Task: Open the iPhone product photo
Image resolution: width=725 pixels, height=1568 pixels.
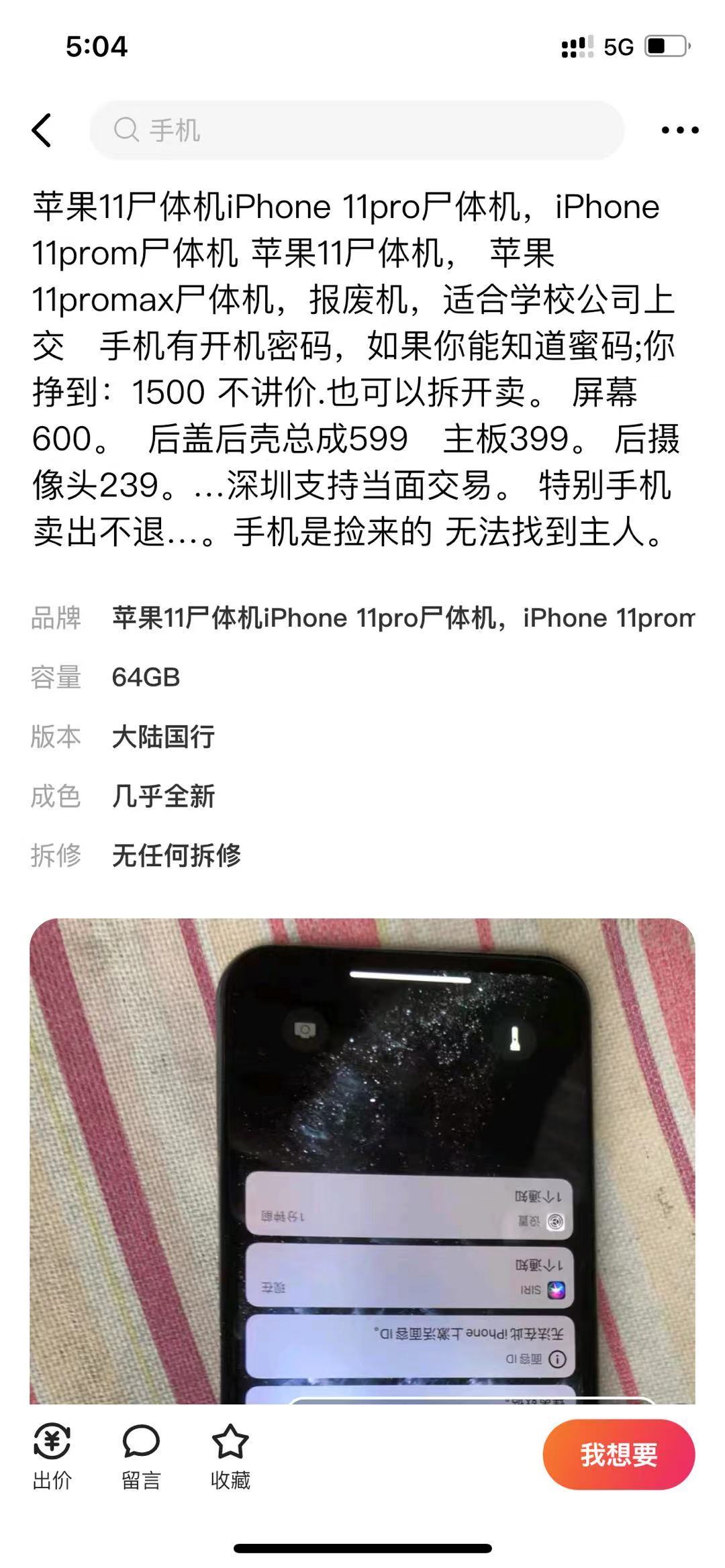Action: click(362, 1161)
